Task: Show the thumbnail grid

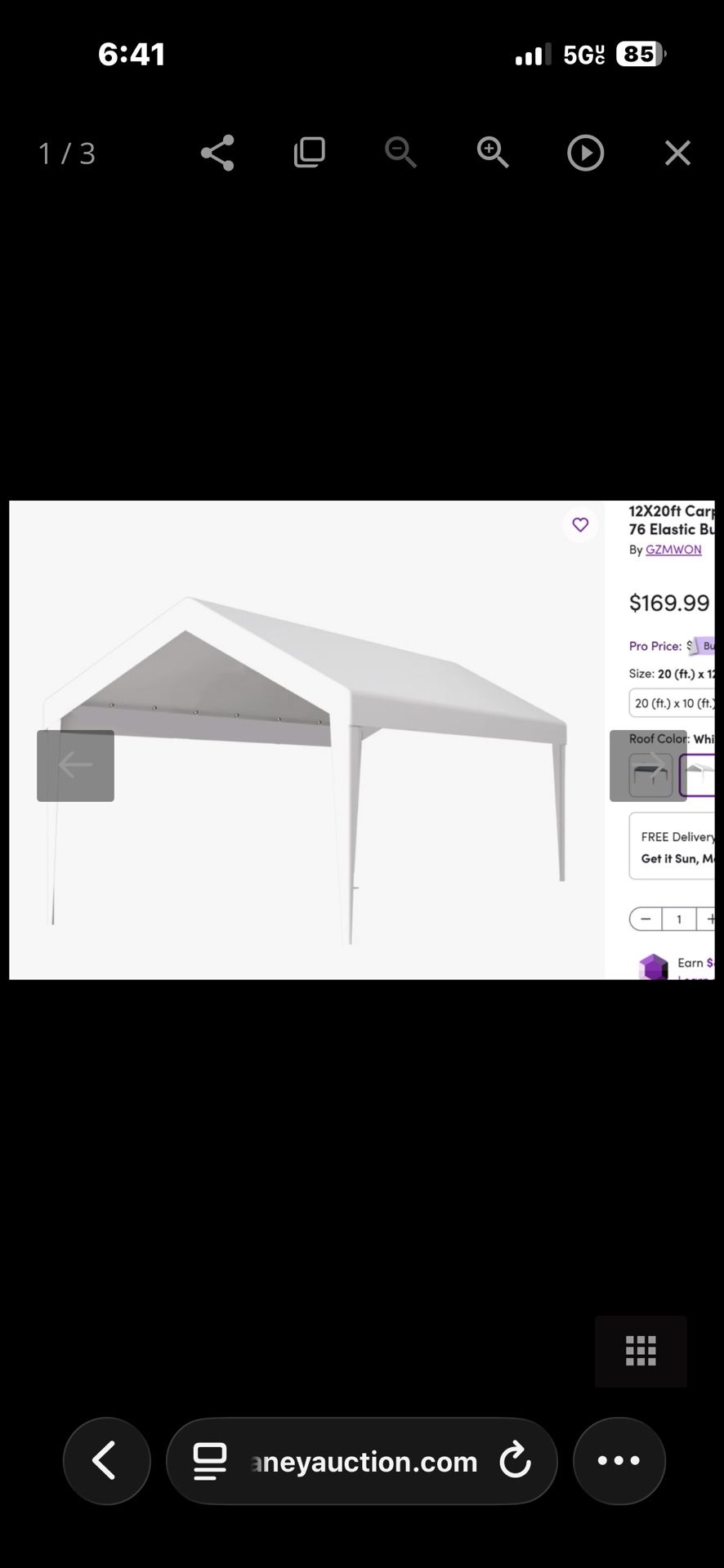Action: (641, 1351)
